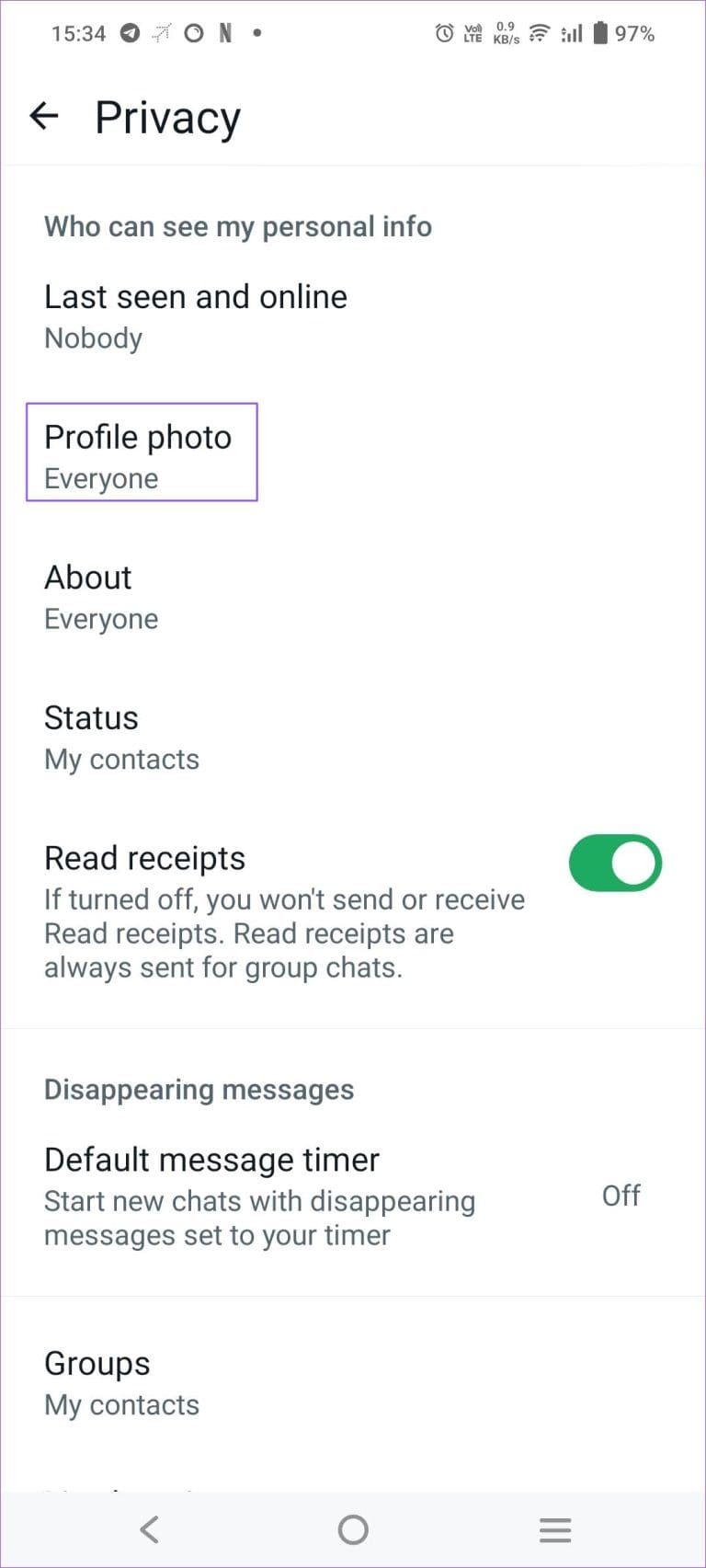The width and height of the screenshot is (706, 1568).
Task: Open the Status privacy setting
Action: pos(121,736)
